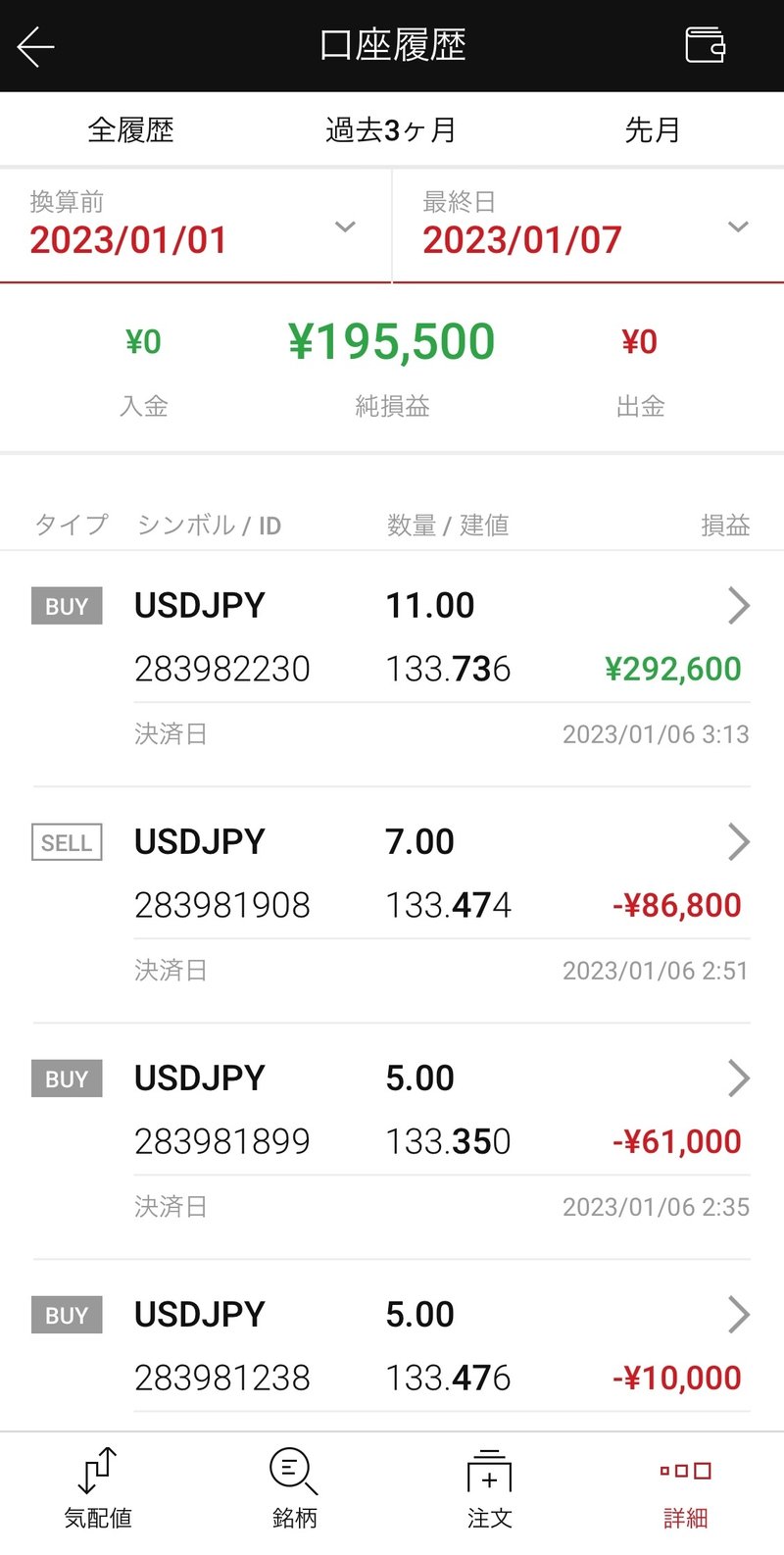Open the 銘柄 symbols search screen
Image resolution: width=784 pixels, height=1555 pixels.
click(292, 1490)
